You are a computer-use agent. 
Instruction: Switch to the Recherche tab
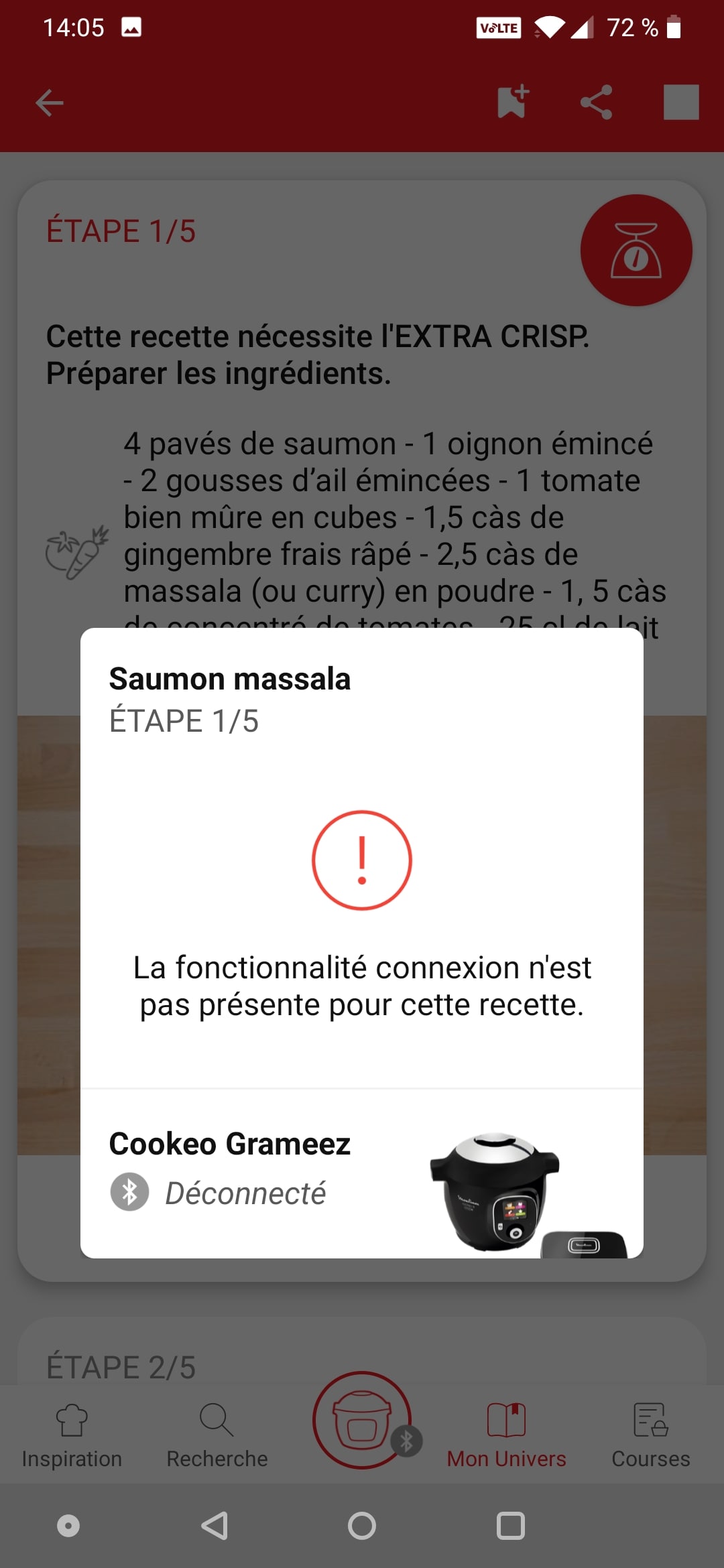pos(217,1435)
